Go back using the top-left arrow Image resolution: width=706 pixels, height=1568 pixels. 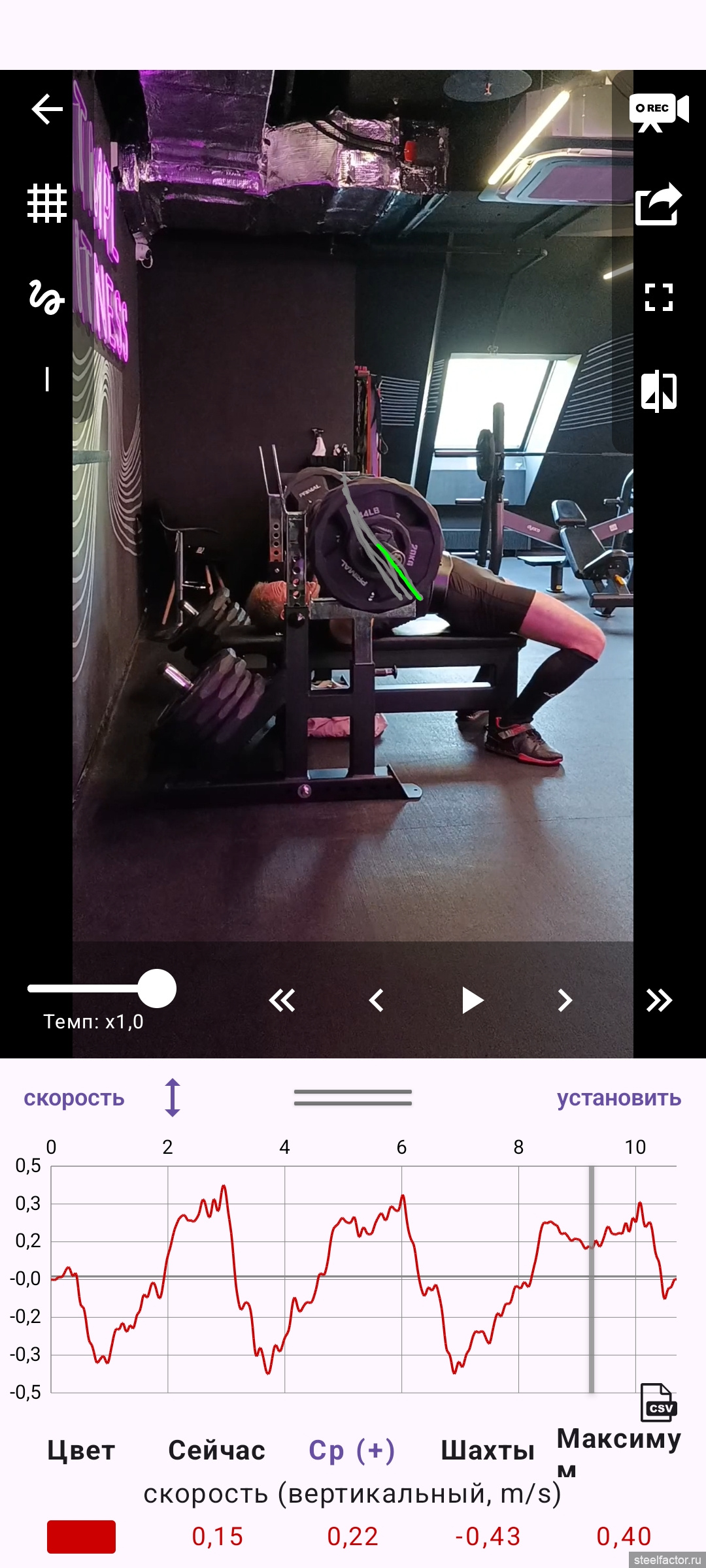[47, 109]
